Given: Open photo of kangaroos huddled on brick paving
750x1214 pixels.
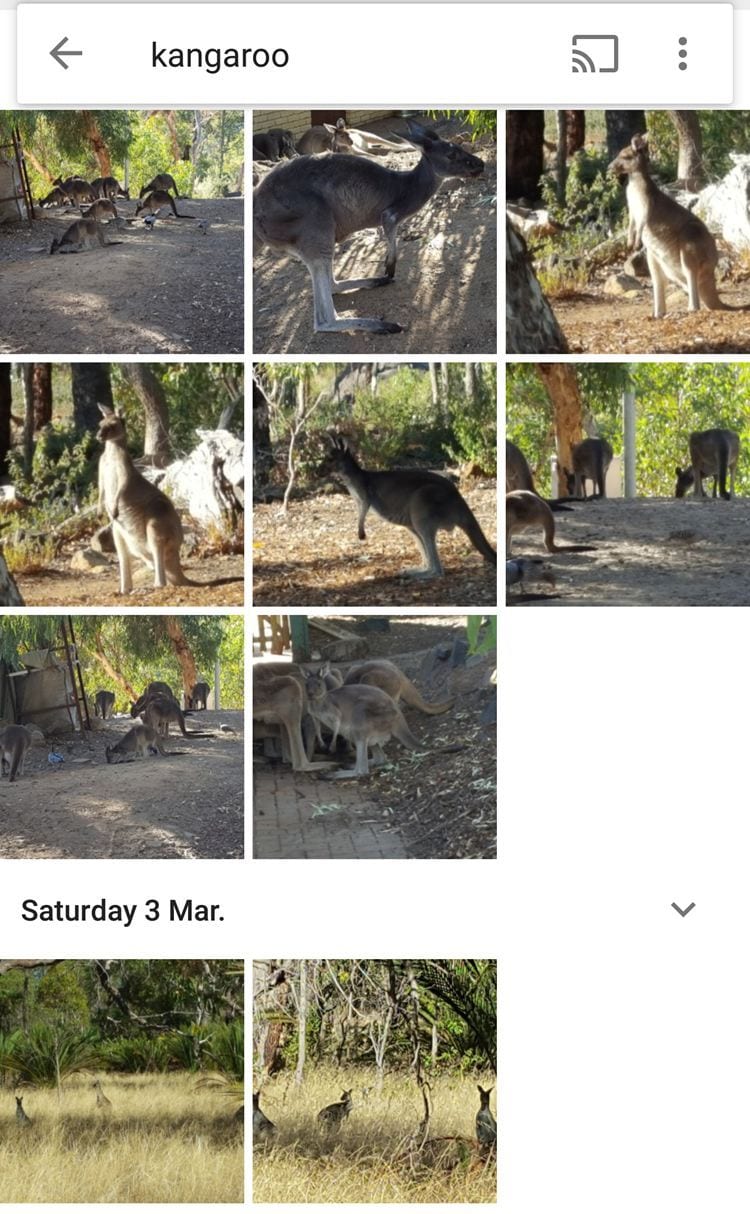Looking at the screenshot, I should tap(374, 737).
